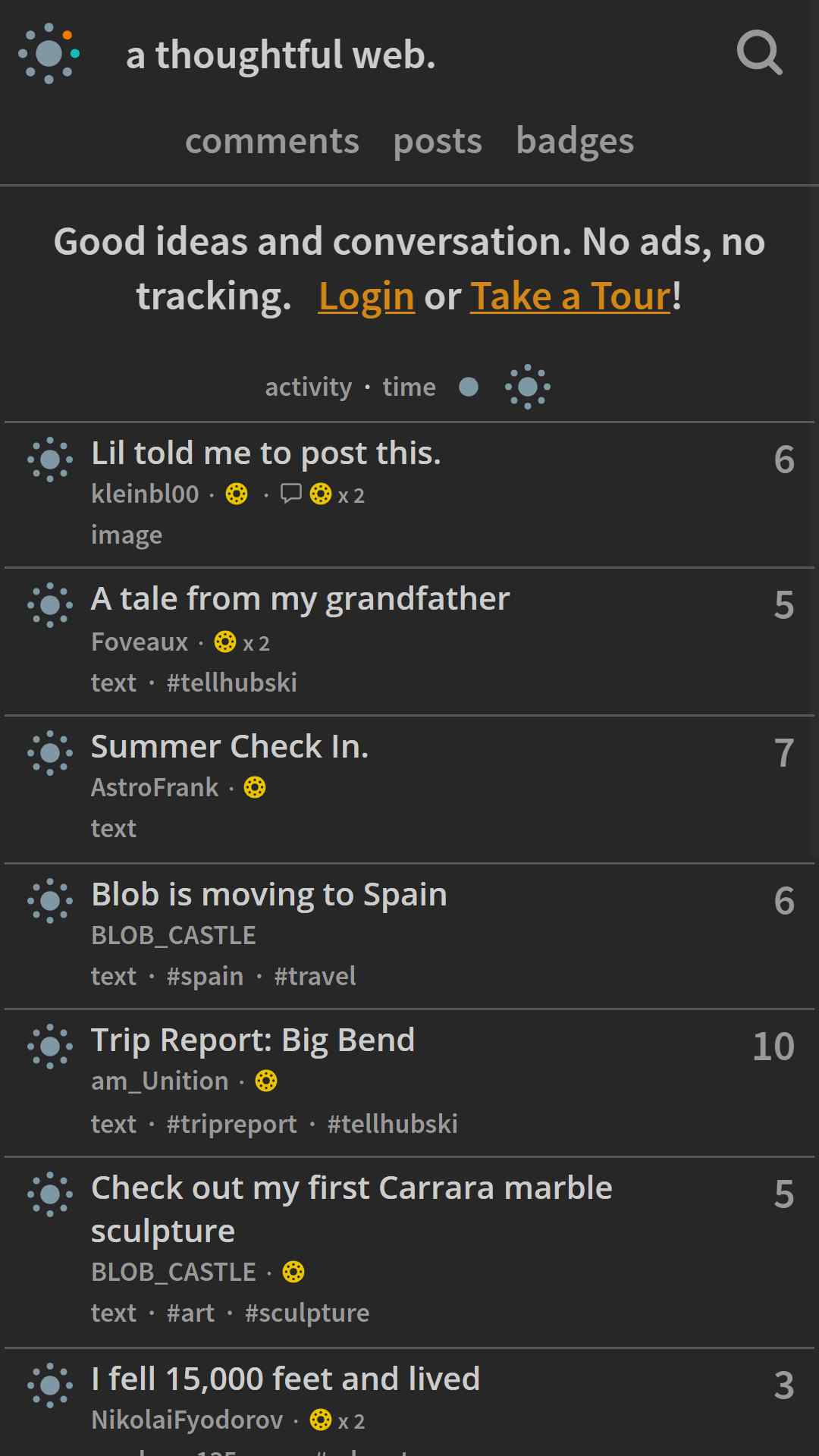The width and height of the screenshot is (819, 1456).
Task: Open the #spain tag
Action: pos(205,976)
